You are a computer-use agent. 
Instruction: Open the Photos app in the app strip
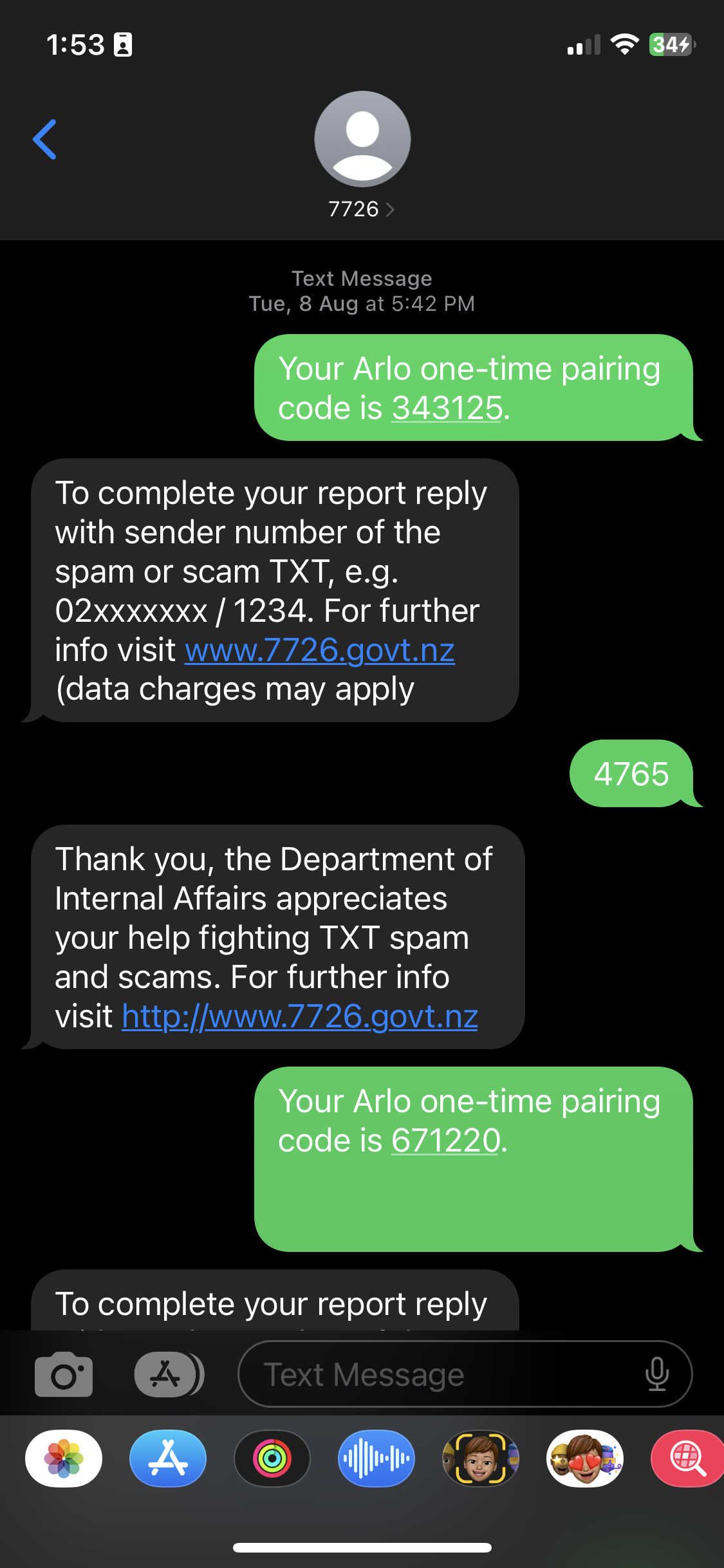click(x=64, y=1459)
